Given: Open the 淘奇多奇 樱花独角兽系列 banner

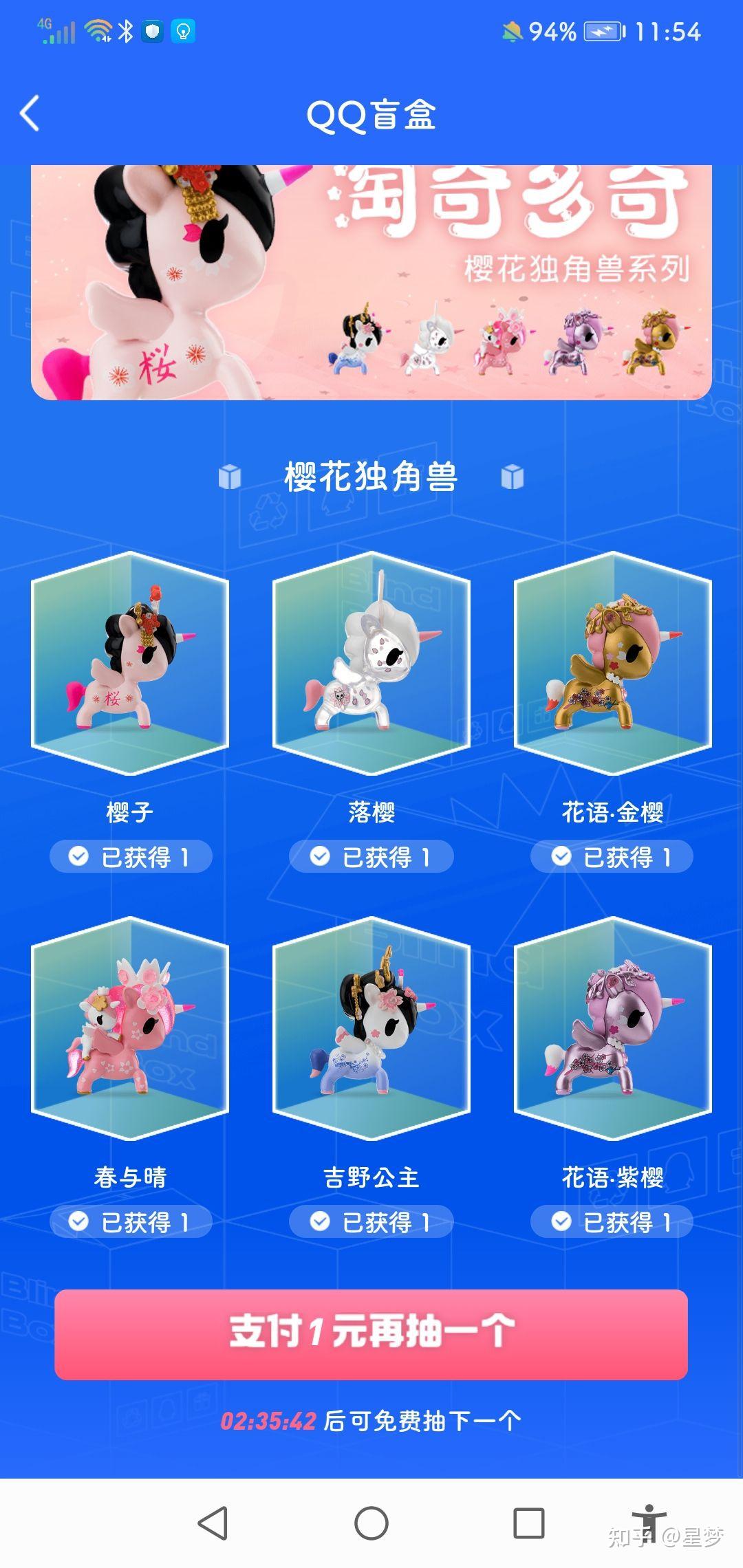Looking at the screenshot, I should coord(371,282).
